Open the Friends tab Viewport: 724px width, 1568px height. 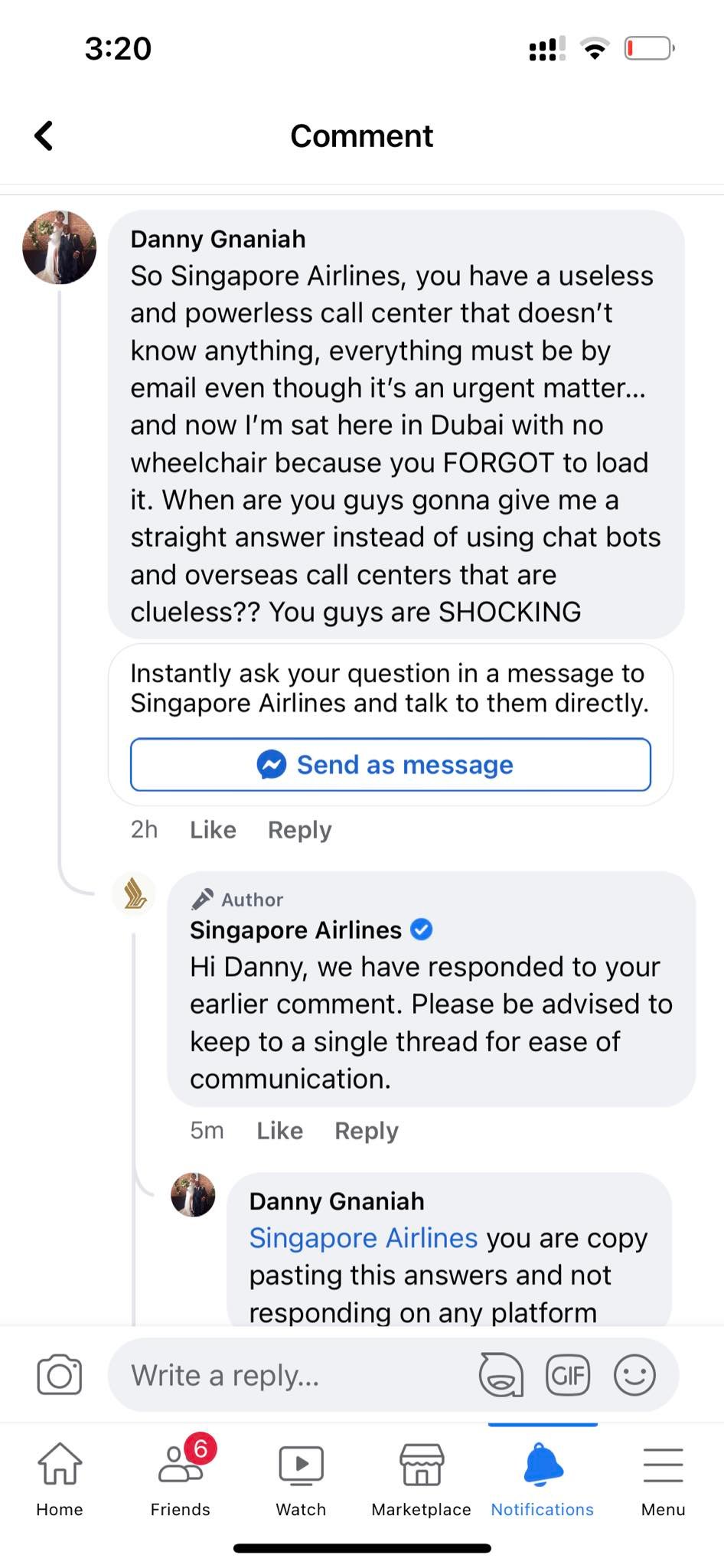181,1479
